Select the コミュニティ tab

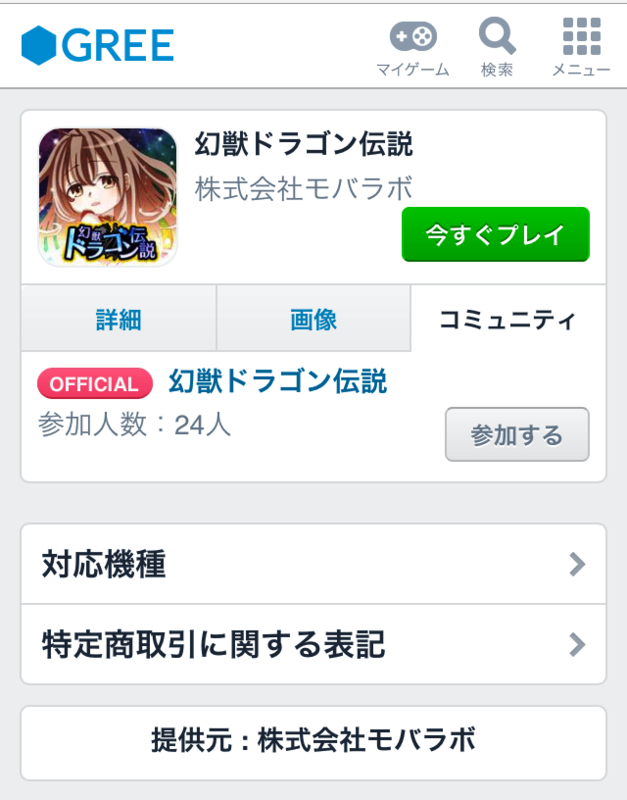[508, 319]
